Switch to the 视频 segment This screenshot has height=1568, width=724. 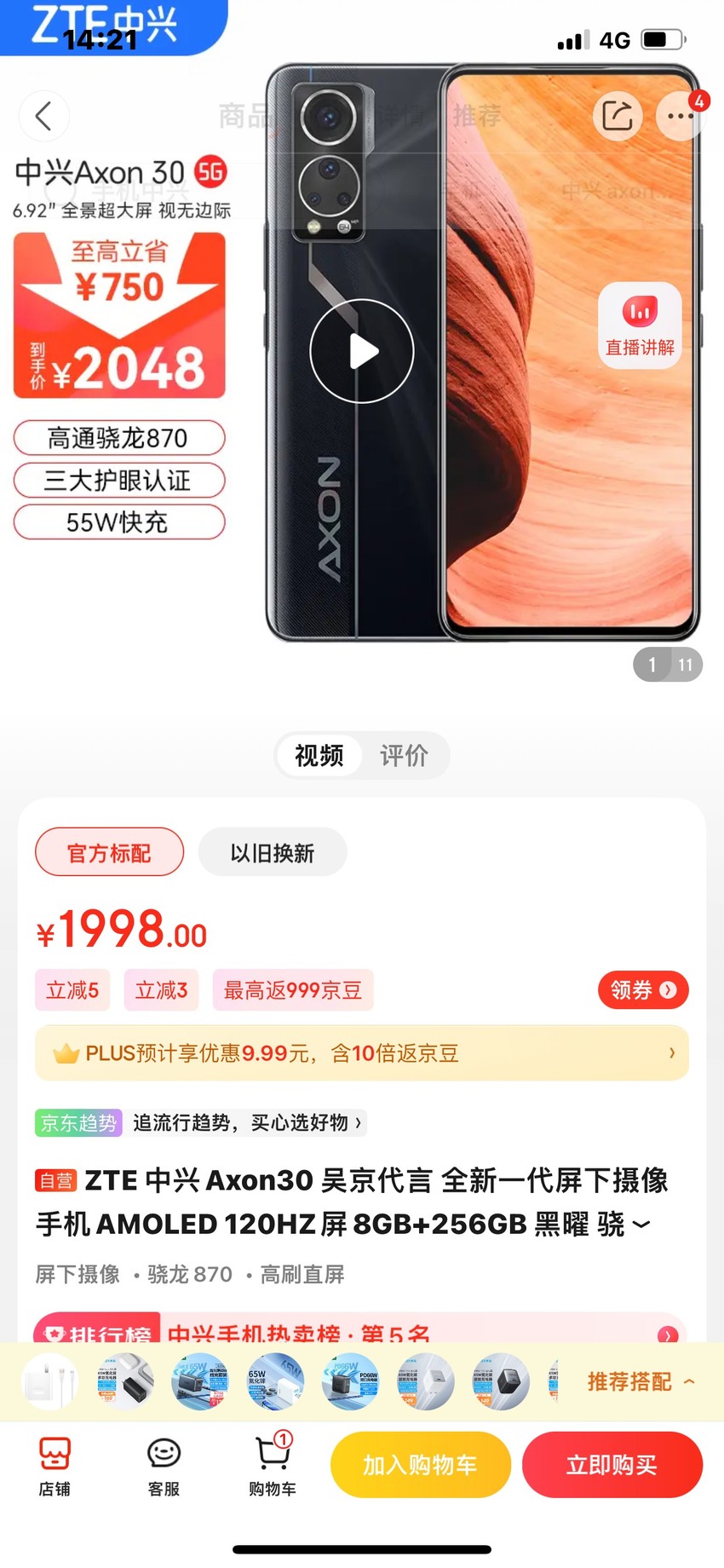[319, 755]
